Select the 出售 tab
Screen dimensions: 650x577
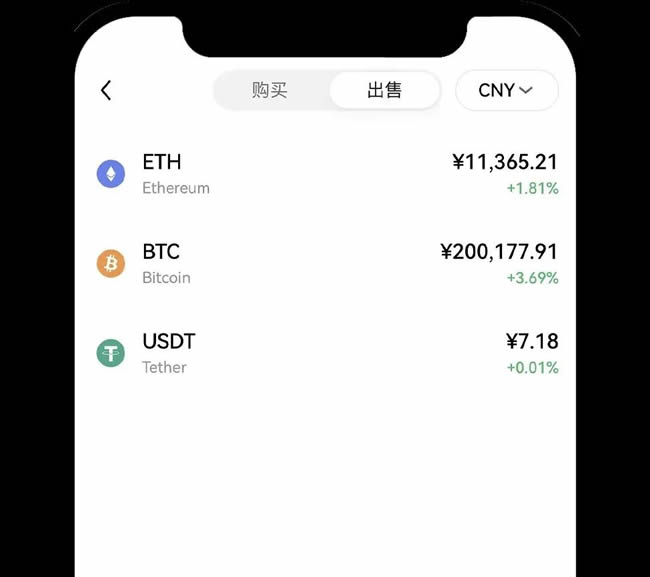tap(384, 90)
